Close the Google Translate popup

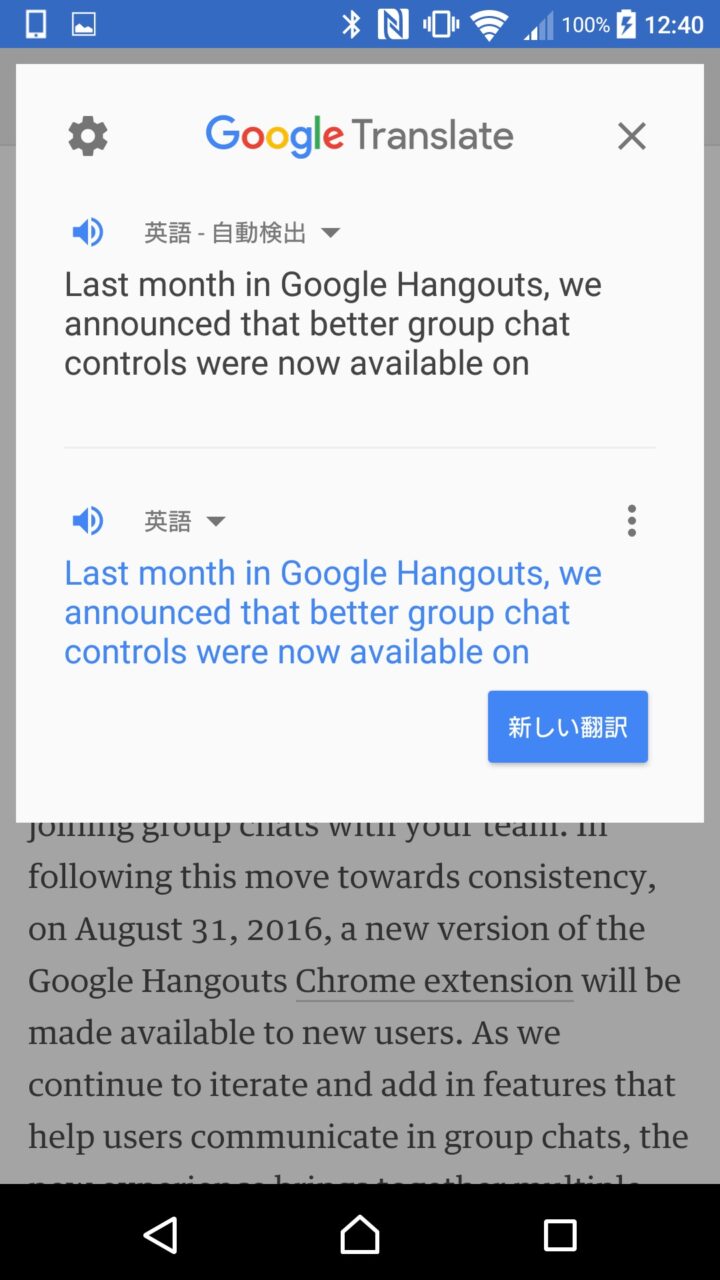click(631, 136)
